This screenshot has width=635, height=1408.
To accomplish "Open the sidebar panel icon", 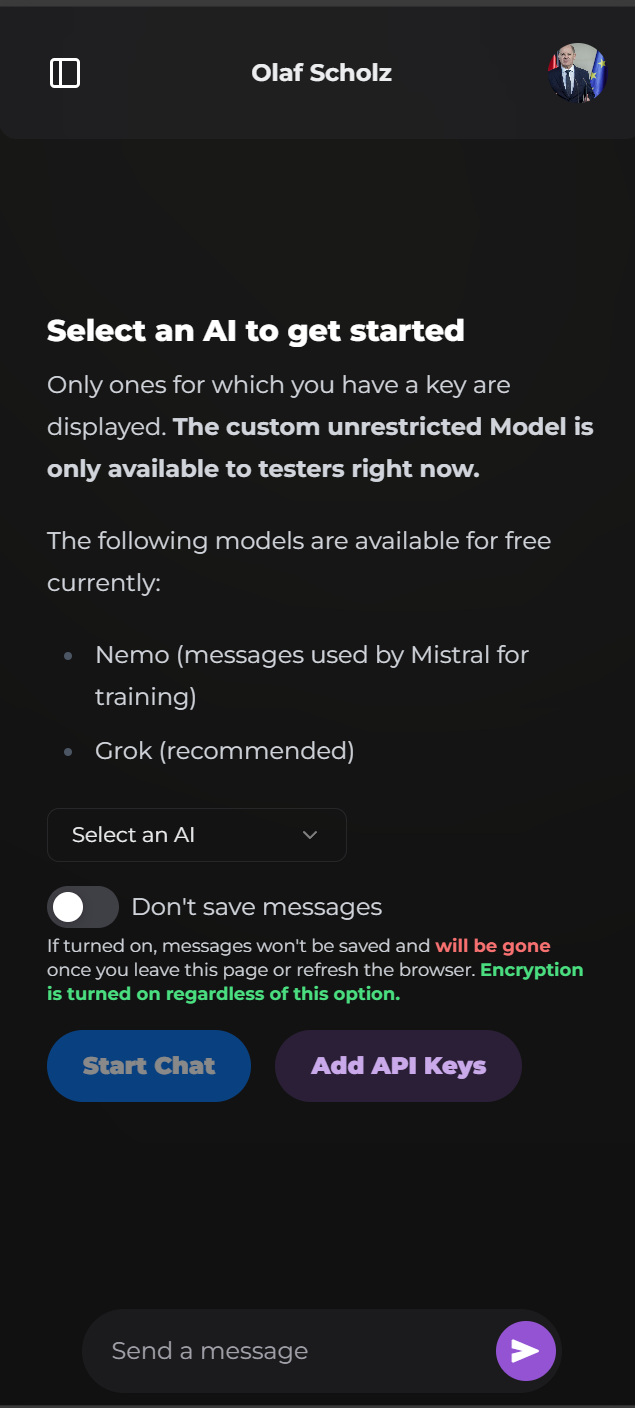I will 65,73.
